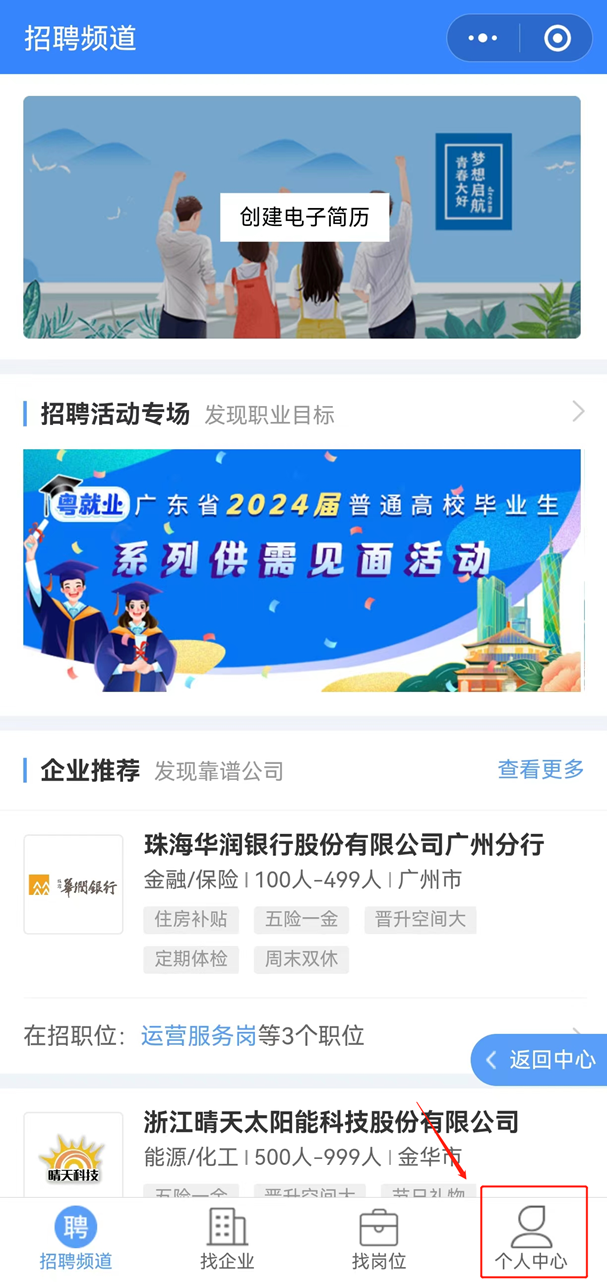
Task: Close the mini program via circle icon
Action: (557, 39)
